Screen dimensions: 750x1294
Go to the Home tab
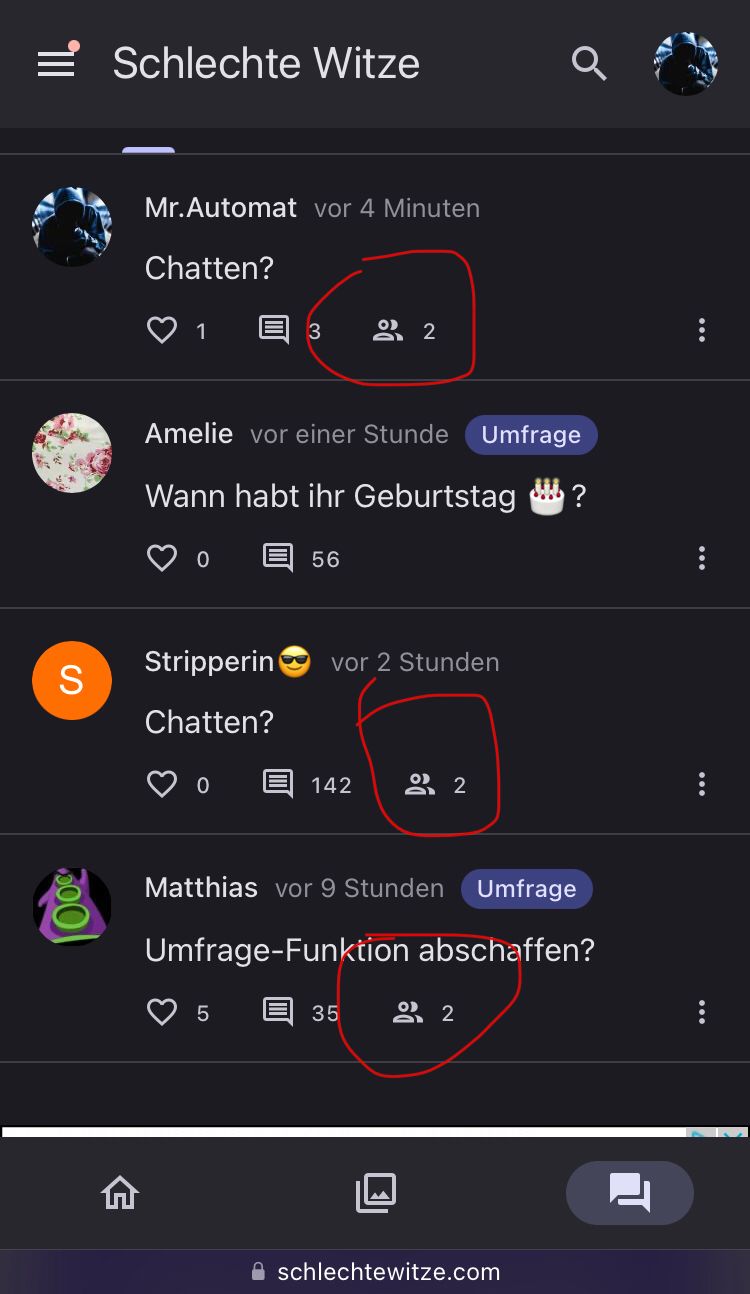[120, 1192]
